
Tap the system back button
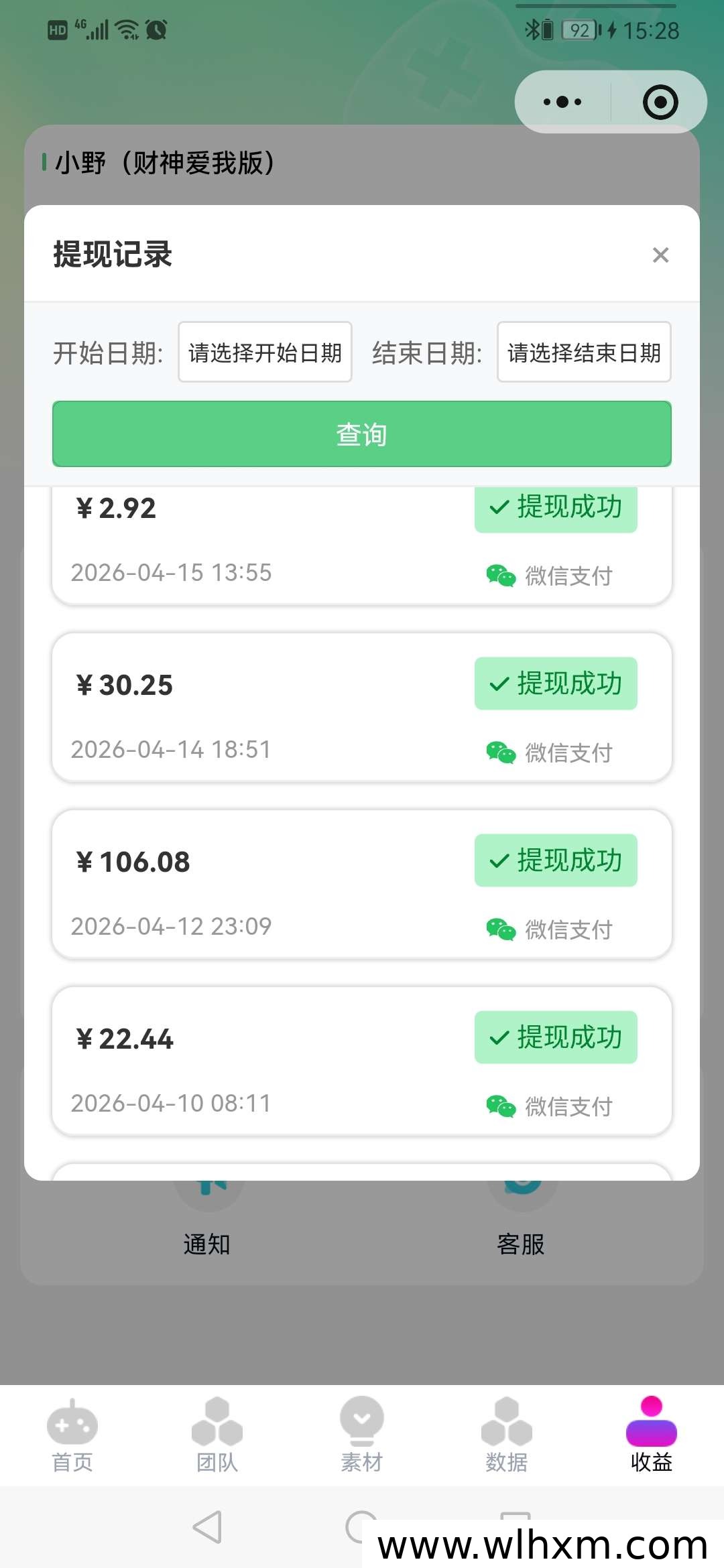(207, 1528)
